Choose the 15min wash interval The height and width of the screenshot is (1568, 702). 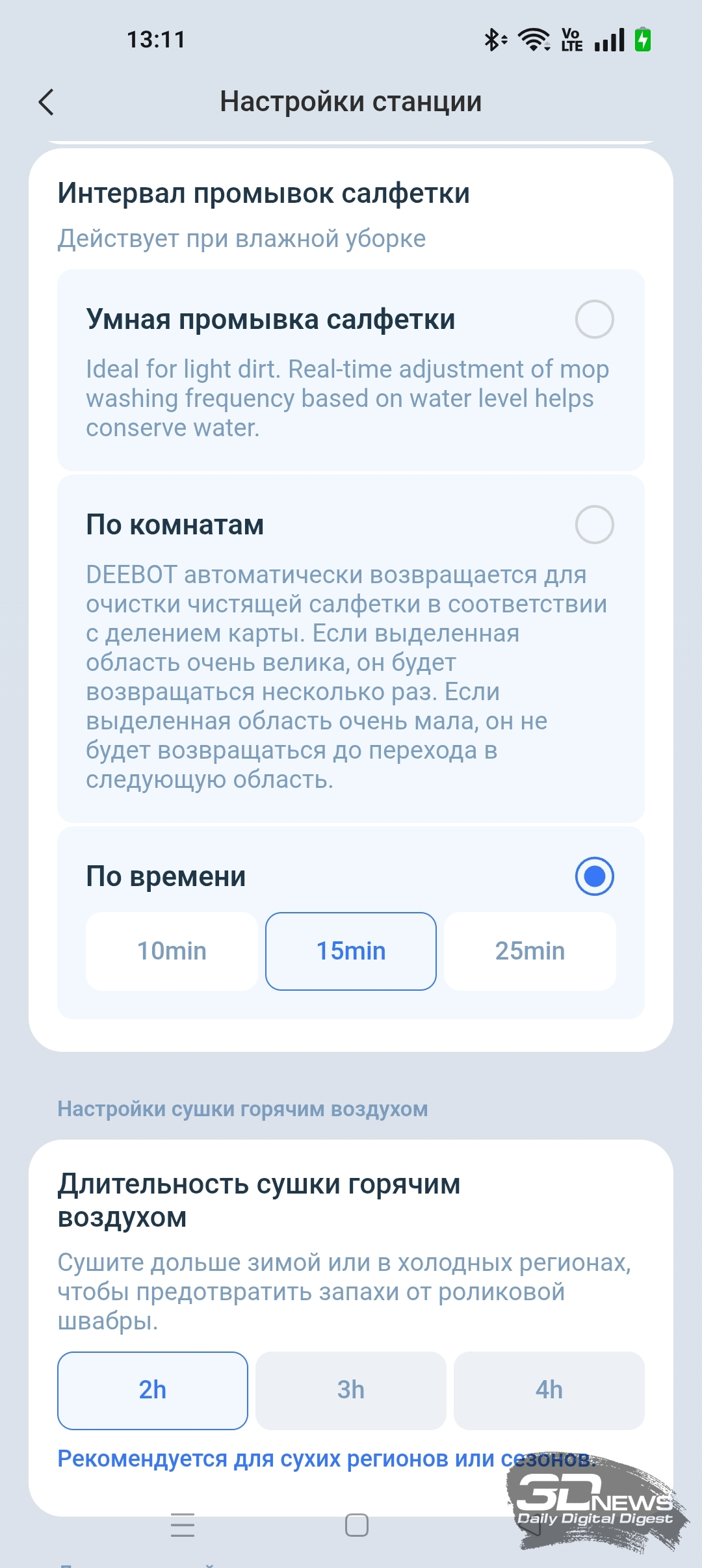pos(351,951)
